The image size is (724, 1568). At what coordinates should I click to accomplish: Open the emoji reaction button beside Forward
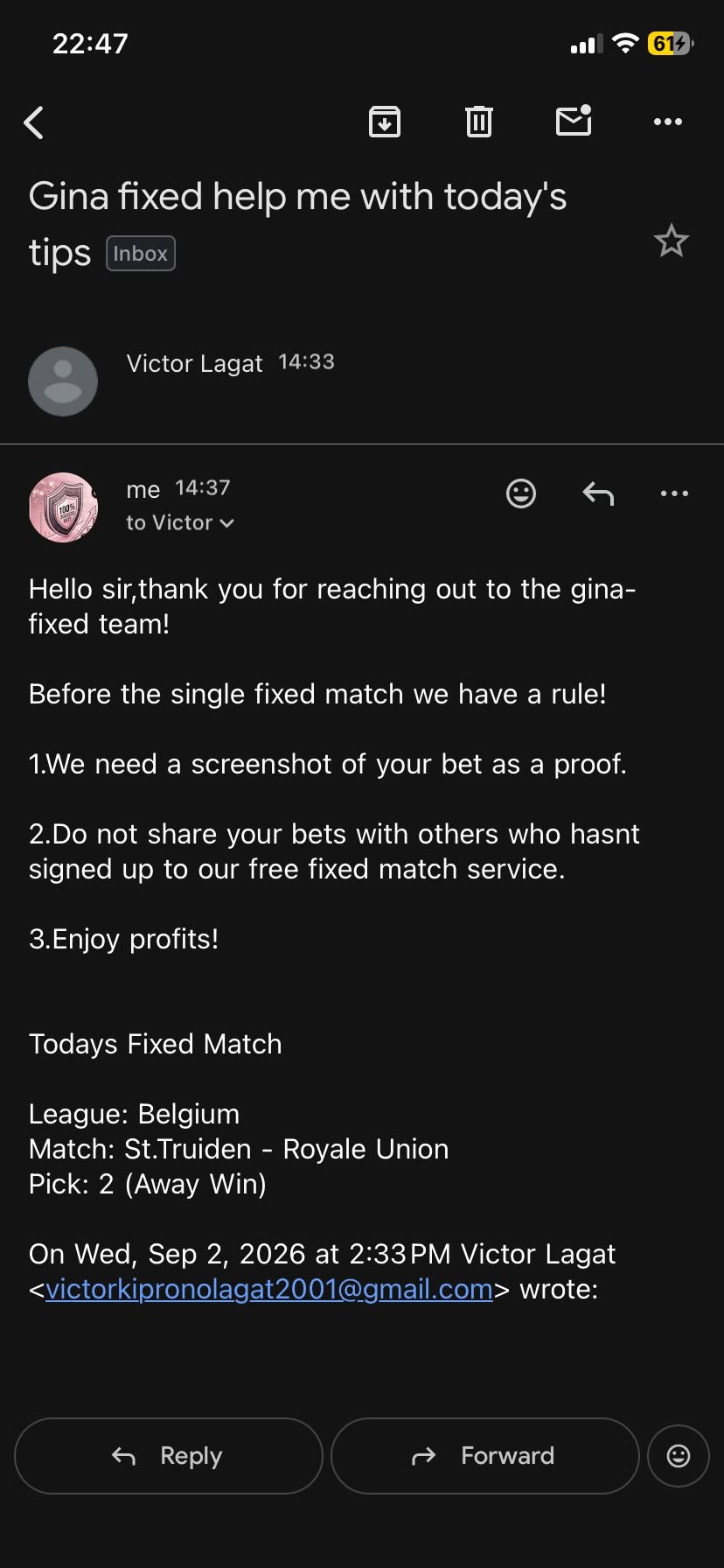pos(679,1456)
